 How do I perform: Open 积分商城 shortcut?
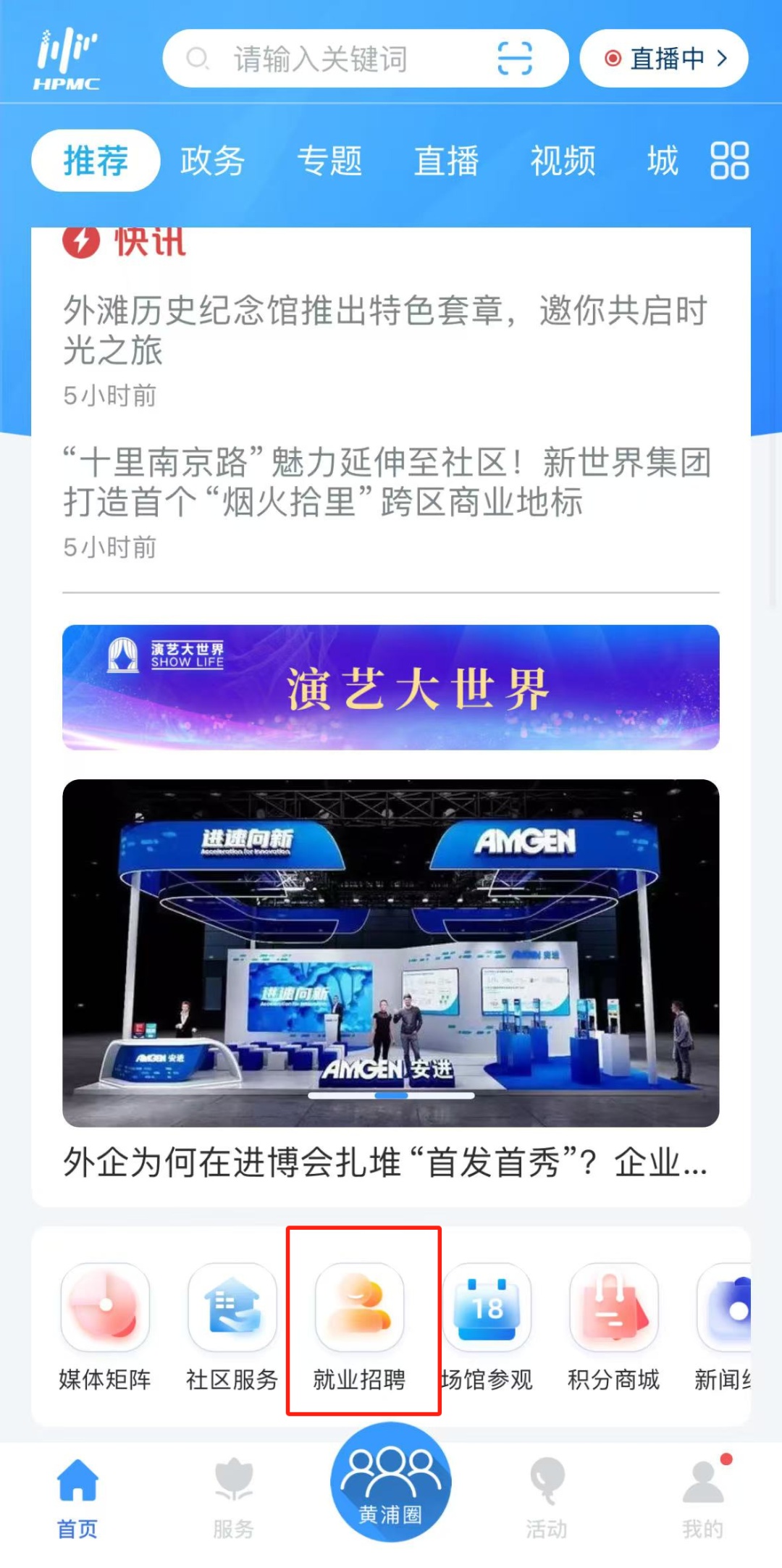click(x=614, y=1326)
